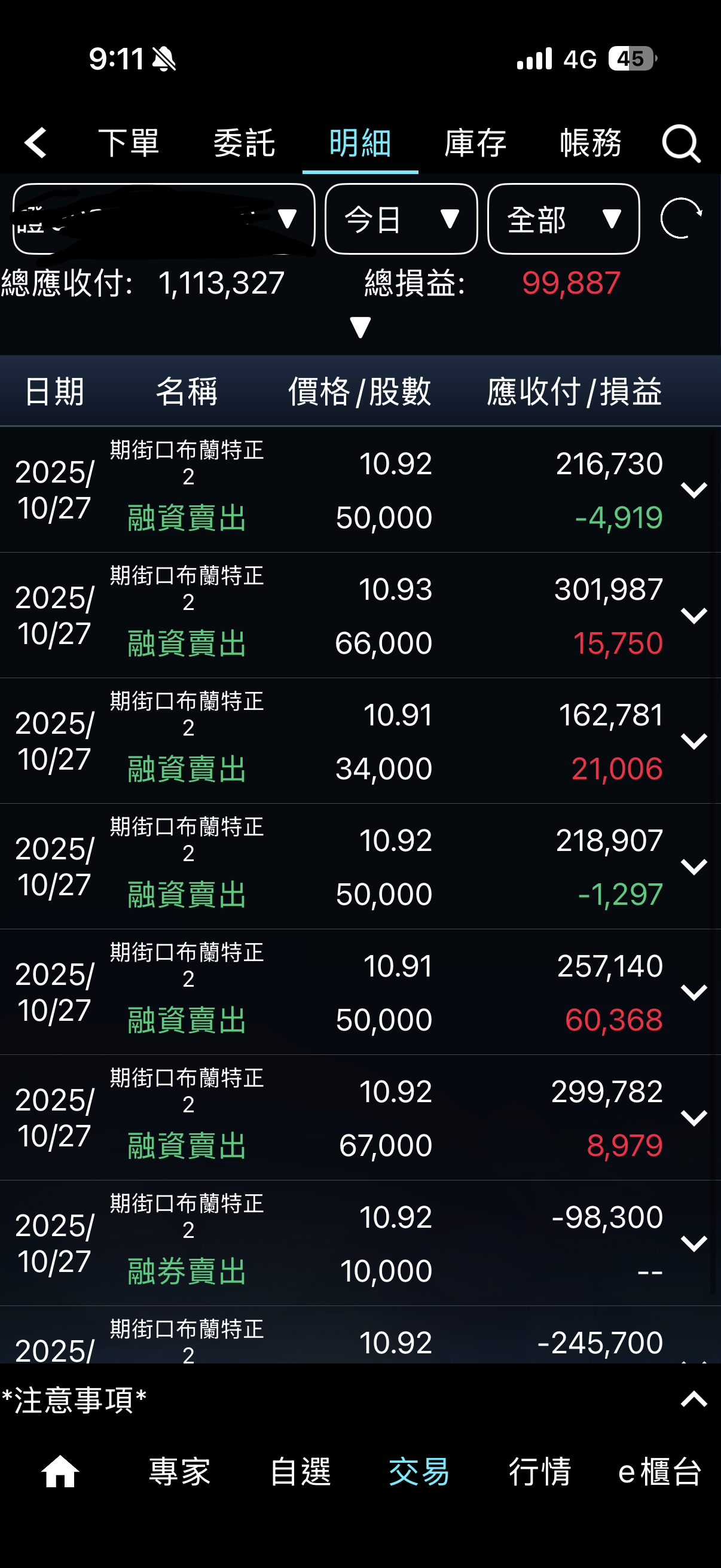Expand the summary arrow below 總損益
The image size is (721, 1568).
360,327
